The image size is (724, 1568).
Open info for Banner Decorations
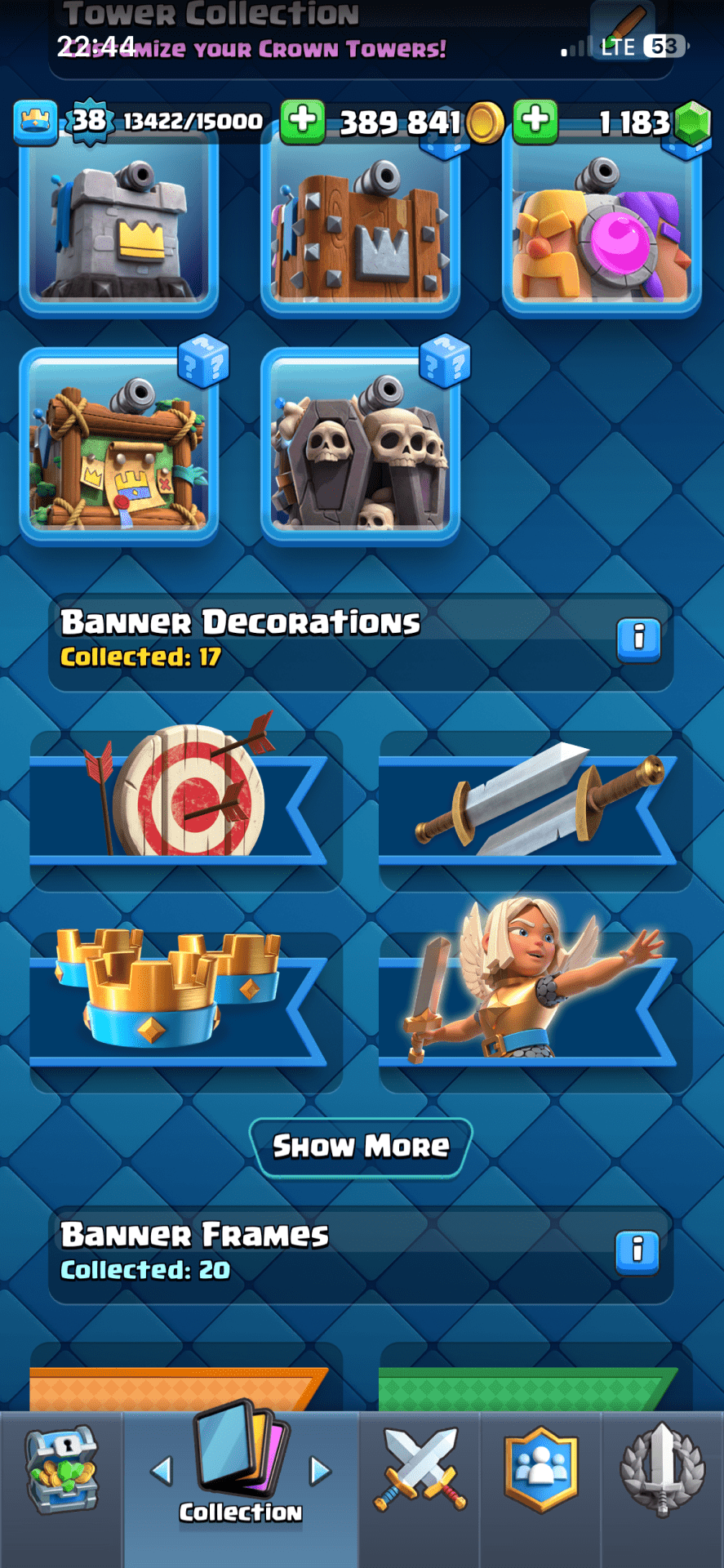click(638, 637)
